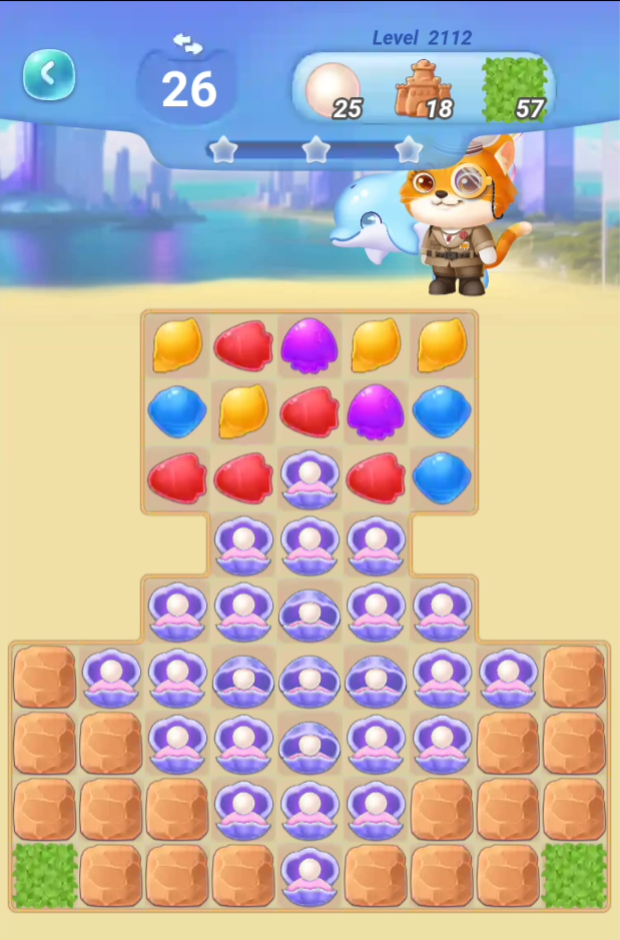This screenshot has height=940, width=620.
Task: Tap the purple jellyfish in the first row
Action: pyautogui.click(x=309, y=345)
